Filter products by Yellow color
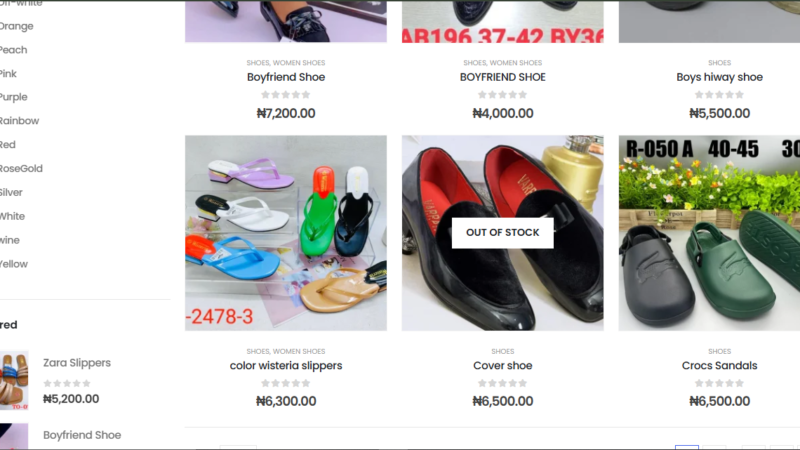Screen dimensions: 800x450 (14, 264)
